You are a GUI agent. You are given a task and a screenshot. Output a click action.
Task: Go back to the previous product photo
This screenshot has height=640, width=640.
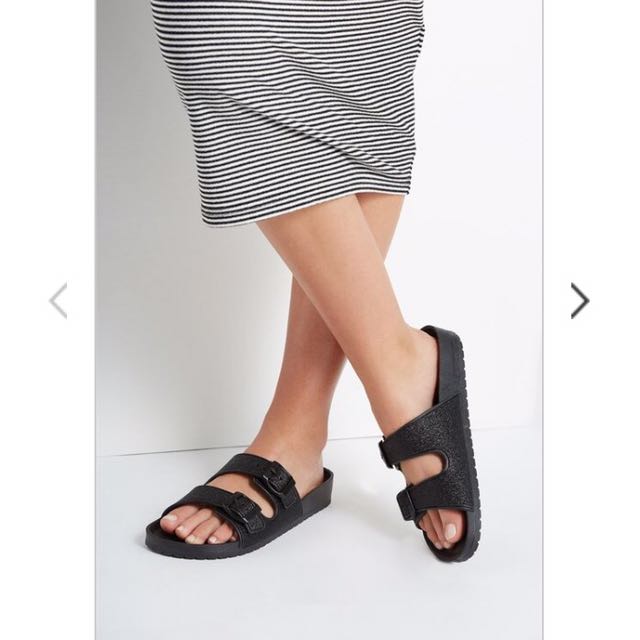click(58, 300)
